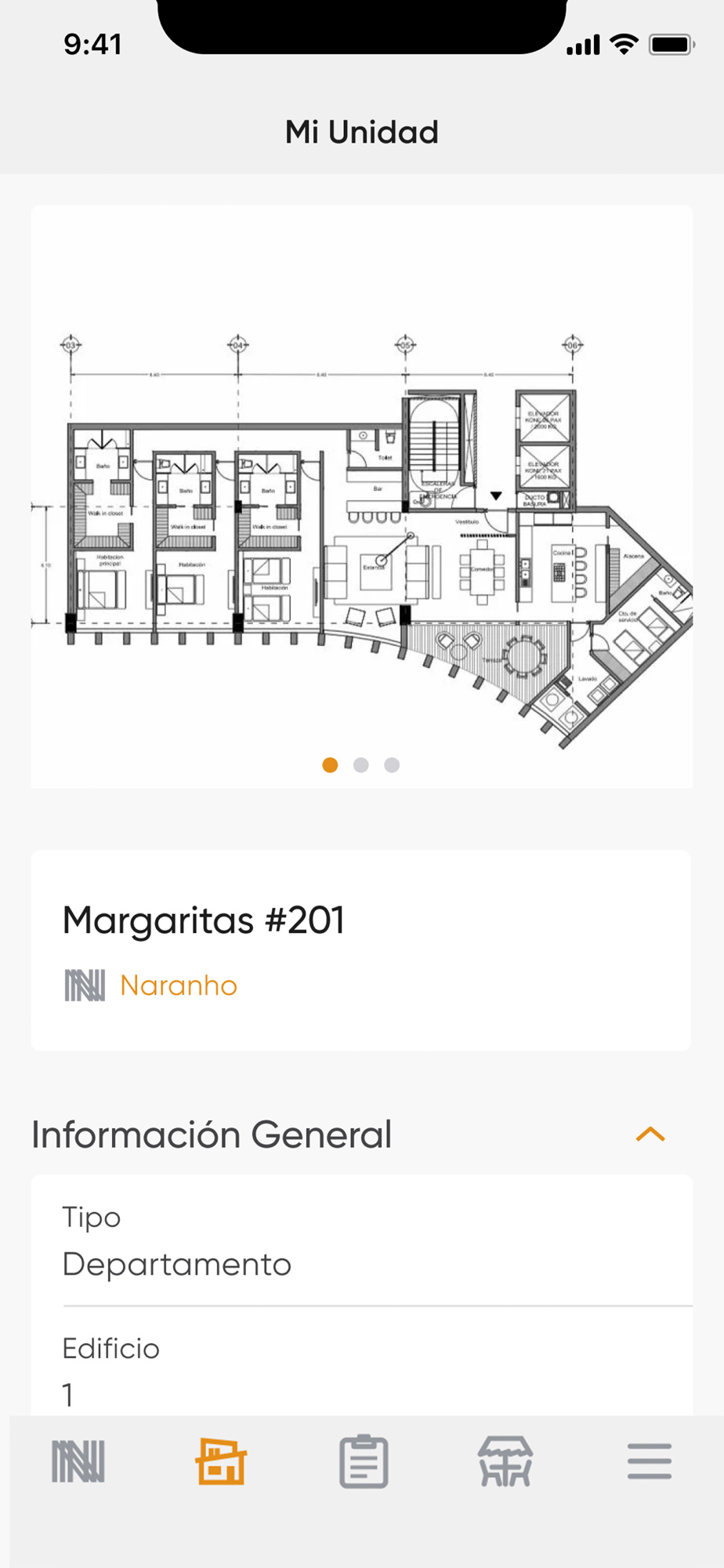Switch to the clipboard tab
The height and width of the screenshot is (1568, 724).
[364, 1461]
